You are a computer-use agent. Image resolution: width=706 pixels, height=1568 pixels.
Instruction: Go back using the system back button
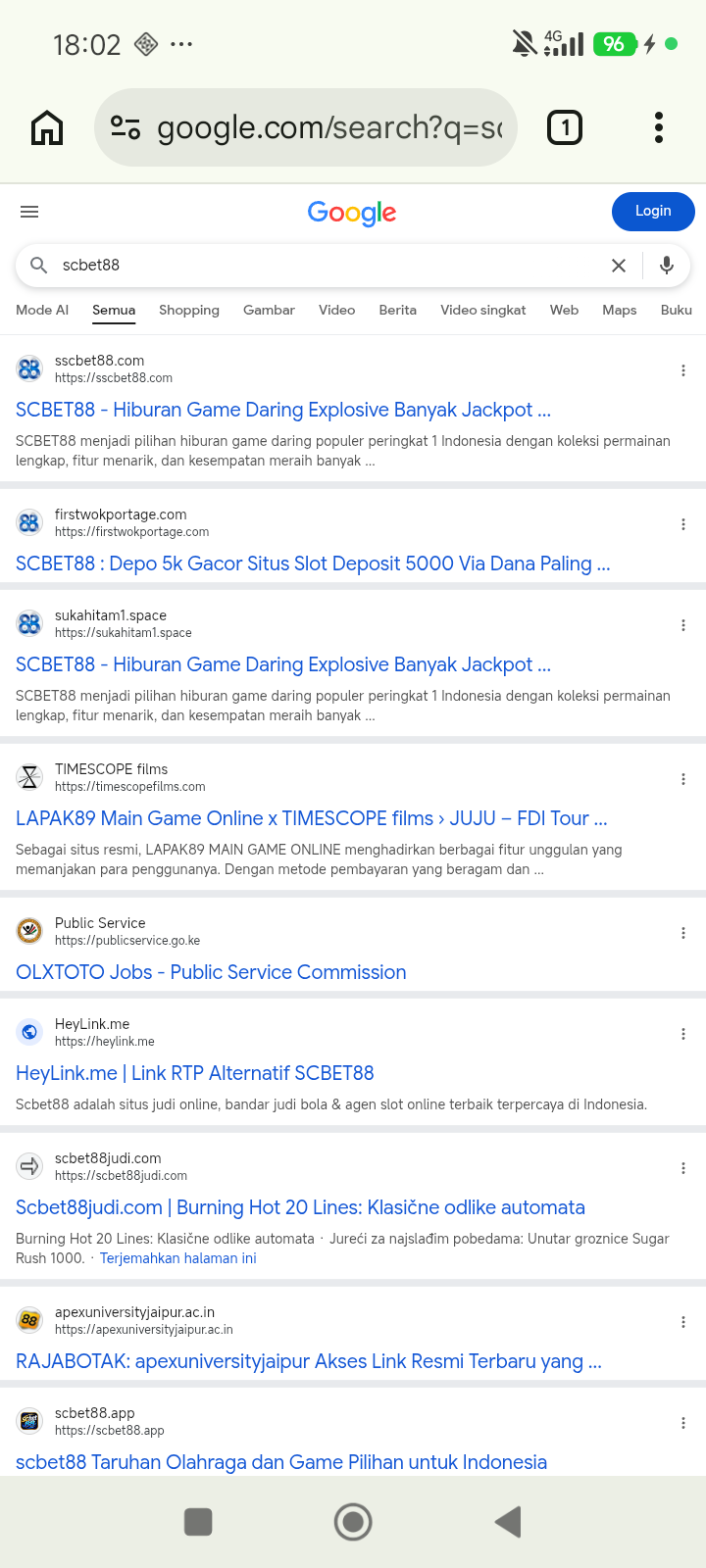coord(508,1522)
